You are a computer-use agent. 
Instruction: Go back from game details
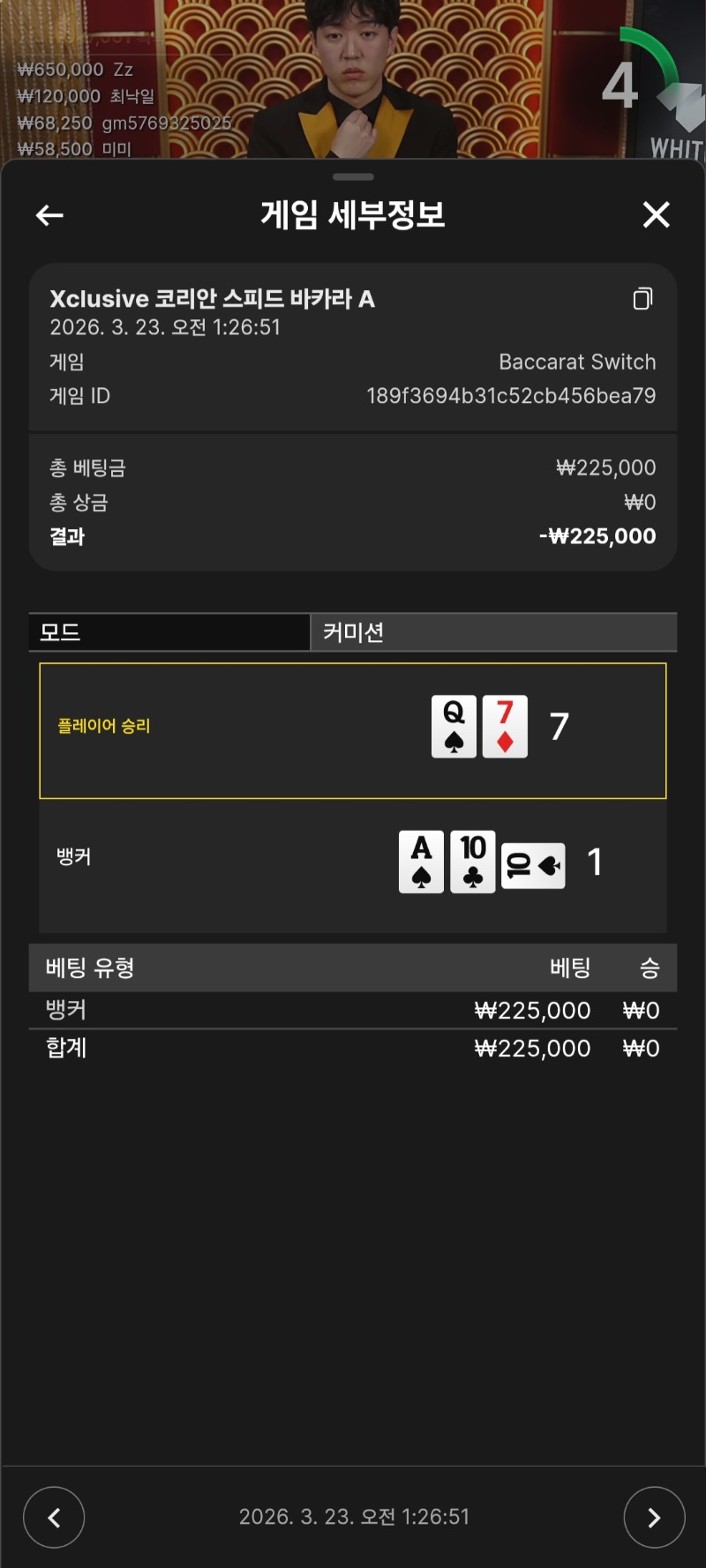pos(49,215)
